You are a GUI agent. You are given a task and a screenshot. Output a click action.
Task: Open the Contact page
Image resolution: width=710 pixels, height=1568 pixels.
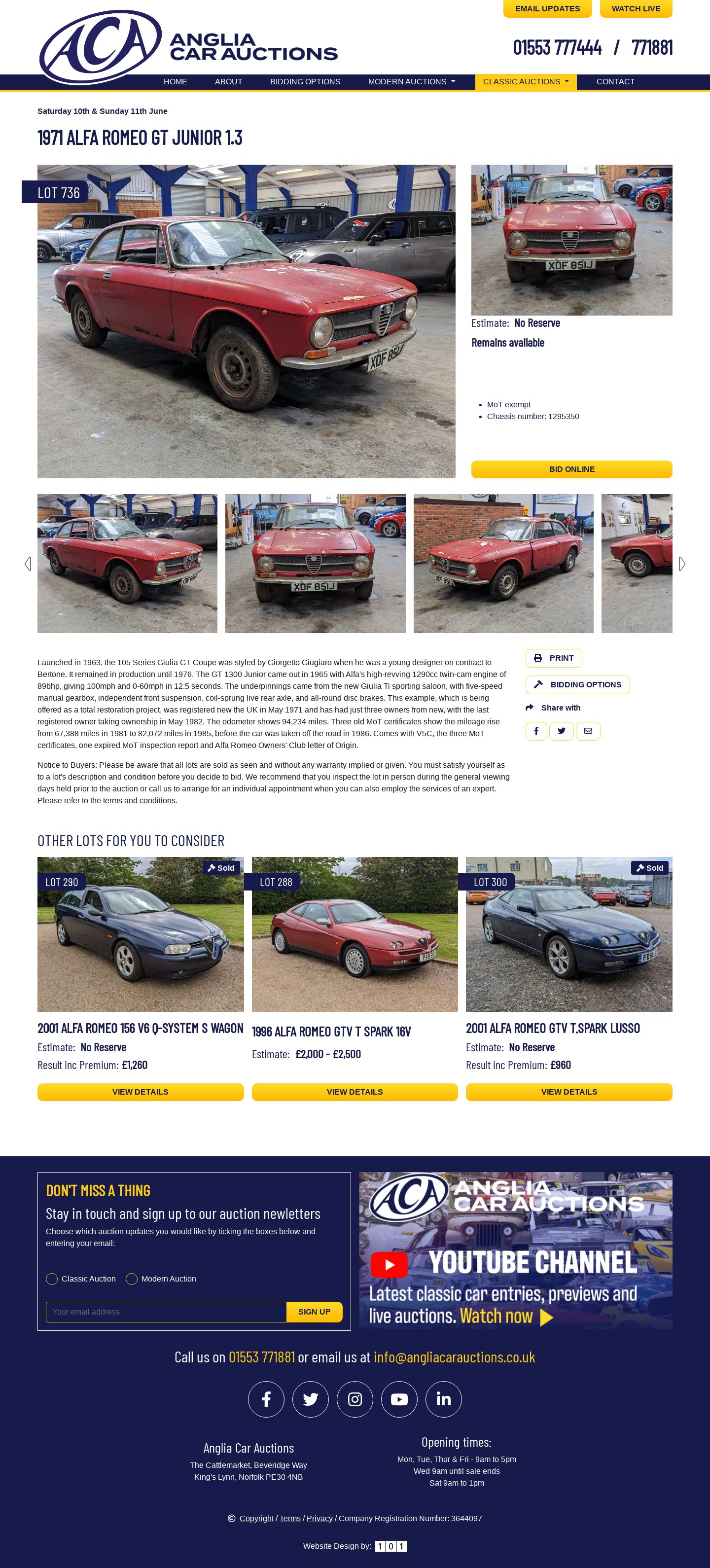coord(615,81)
